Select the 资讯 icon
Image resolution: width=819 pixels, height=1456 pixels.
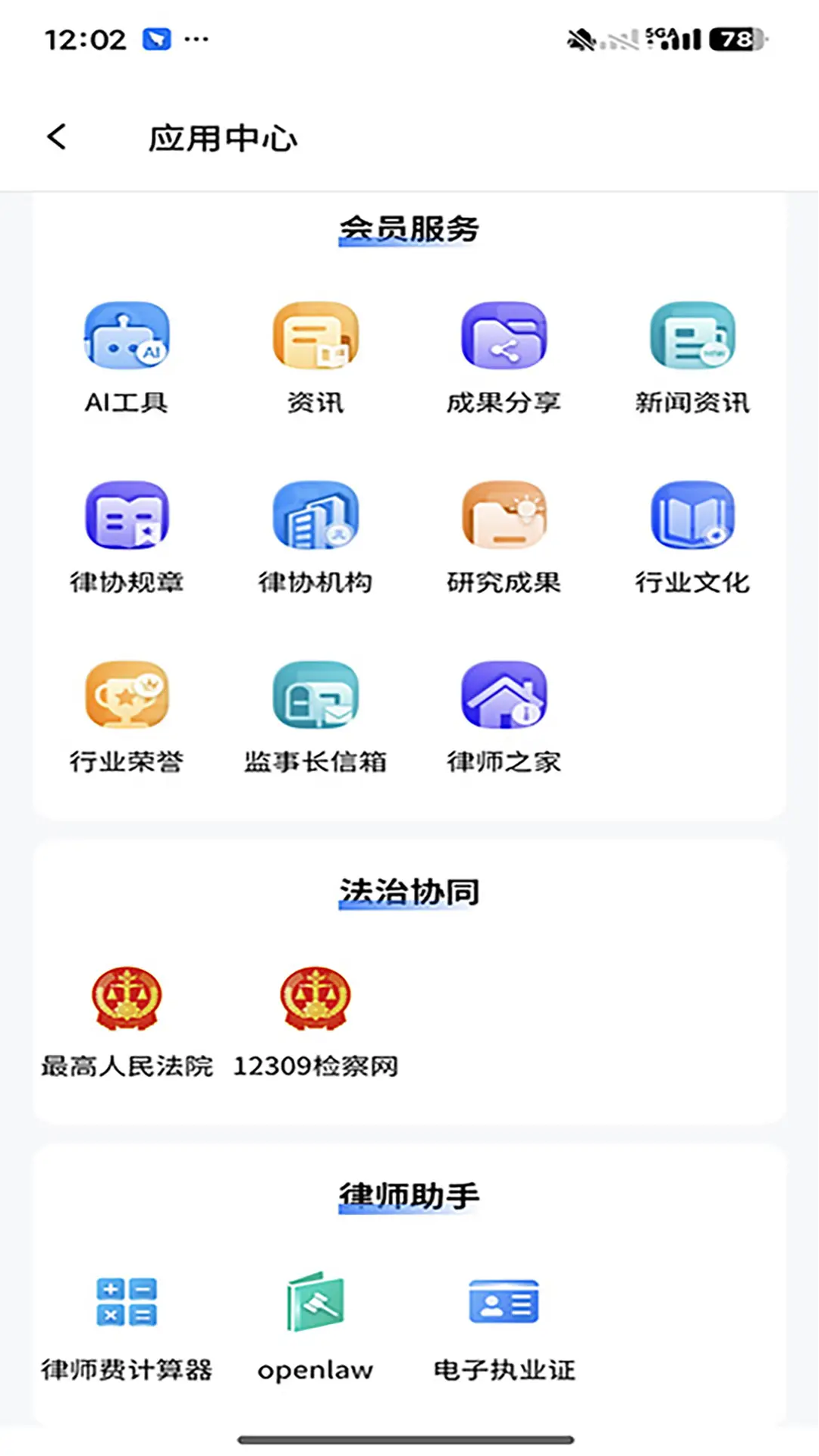pos(315,336)
